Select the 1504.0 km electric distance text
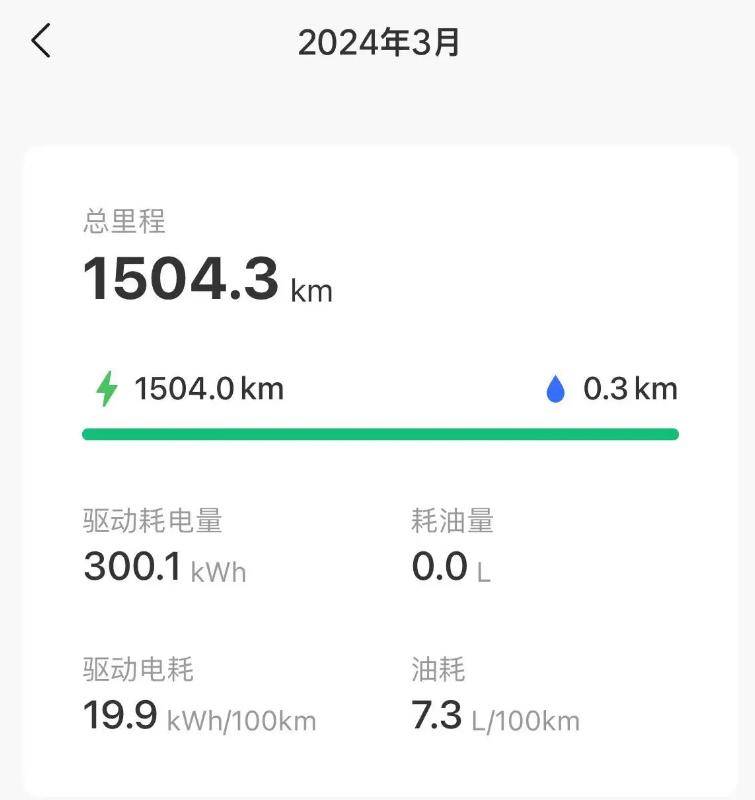755x800 pixels. pyautogui.click(x=210, y=388)
